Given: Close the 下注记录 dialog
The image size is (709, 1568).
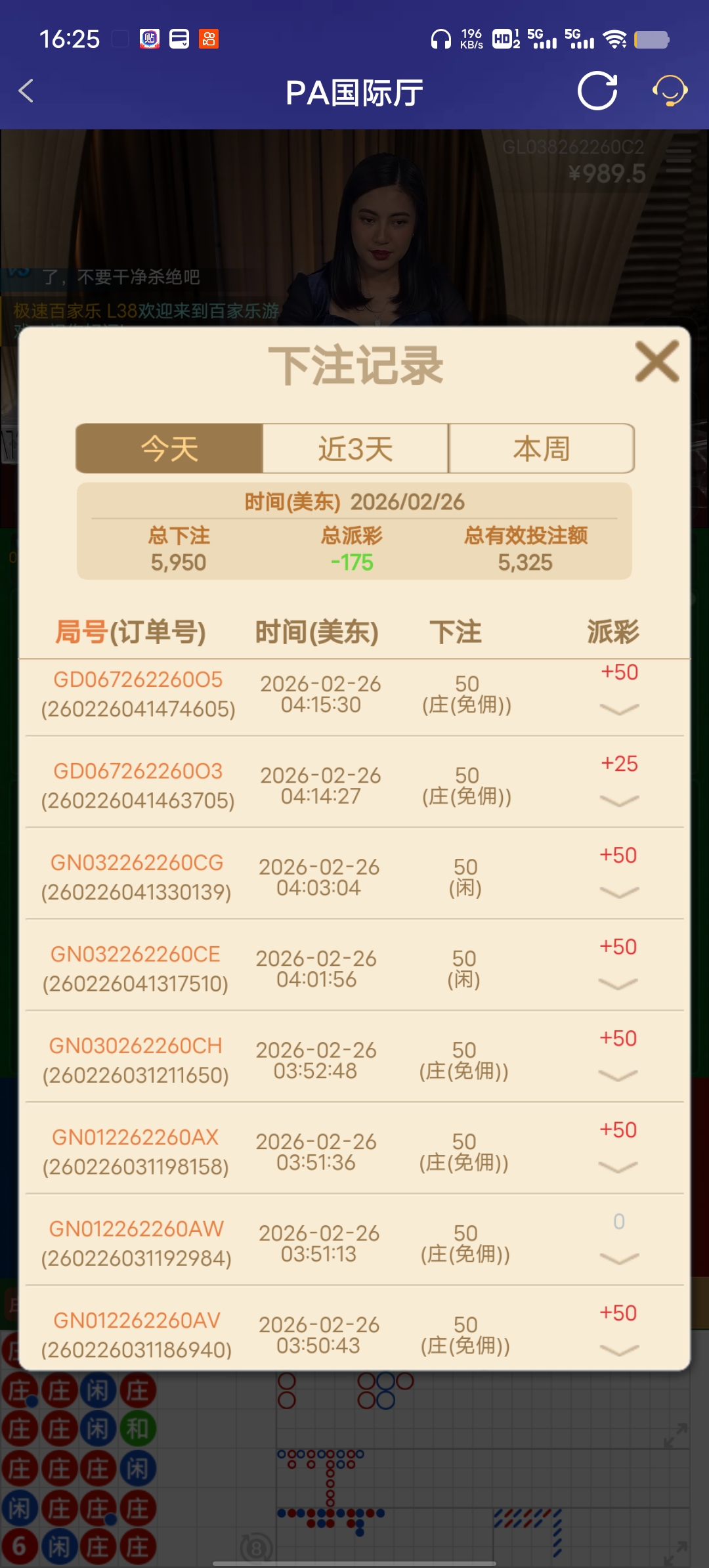Looking at the screenshot, I should 656,362.
